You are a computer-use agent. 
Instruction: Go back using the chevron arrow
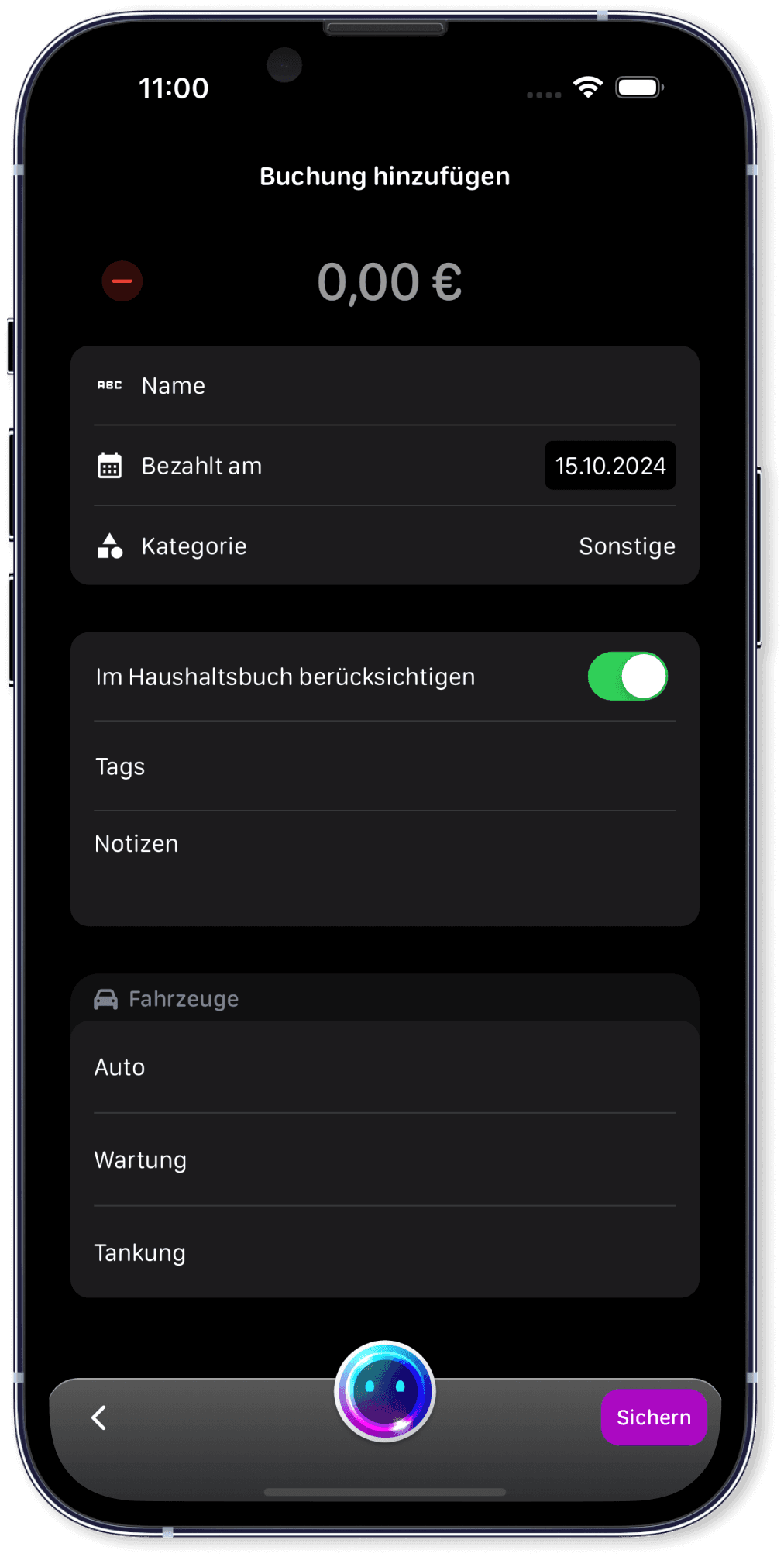pos(99,1417)
